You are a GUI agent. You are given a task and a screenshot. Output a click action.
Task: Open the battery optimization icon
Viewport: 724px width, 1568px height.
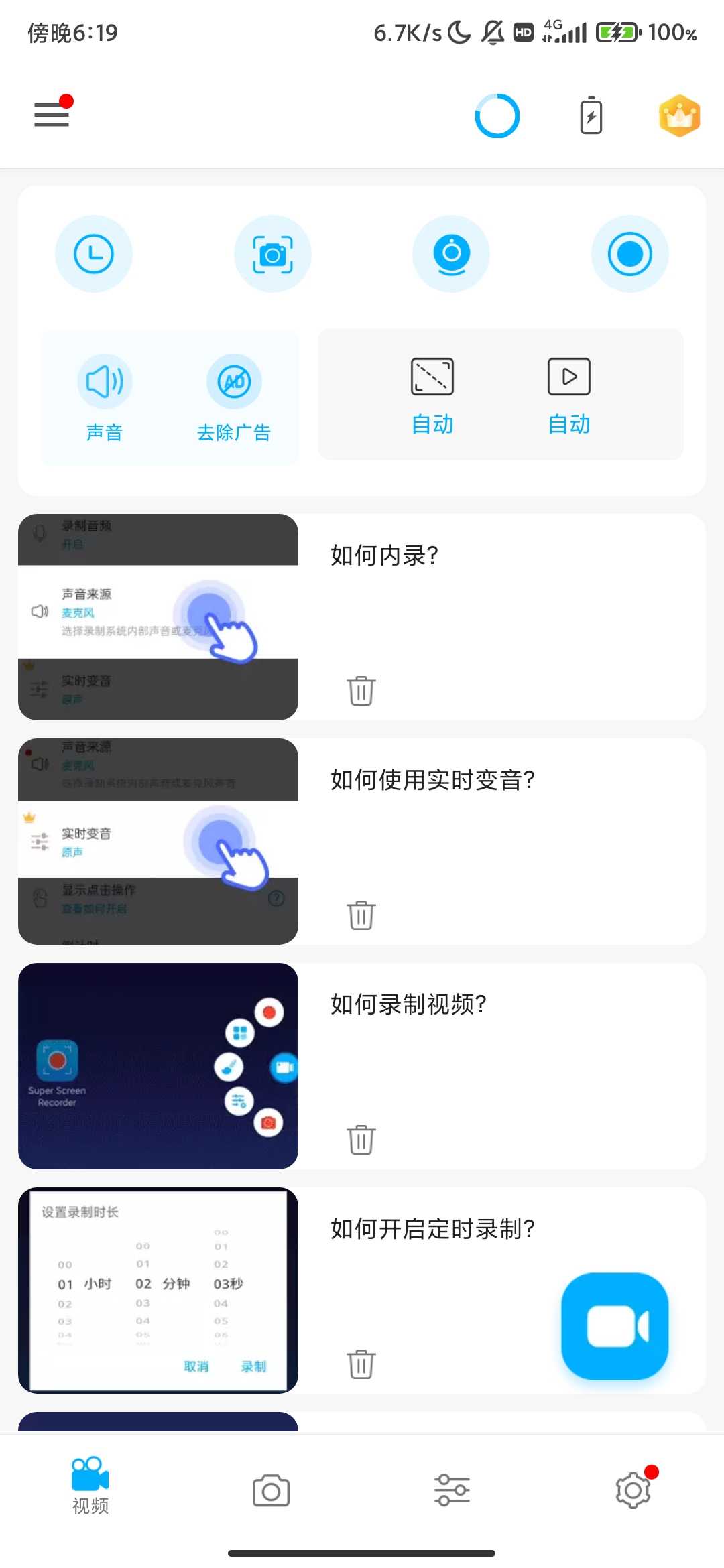point(591,116)
